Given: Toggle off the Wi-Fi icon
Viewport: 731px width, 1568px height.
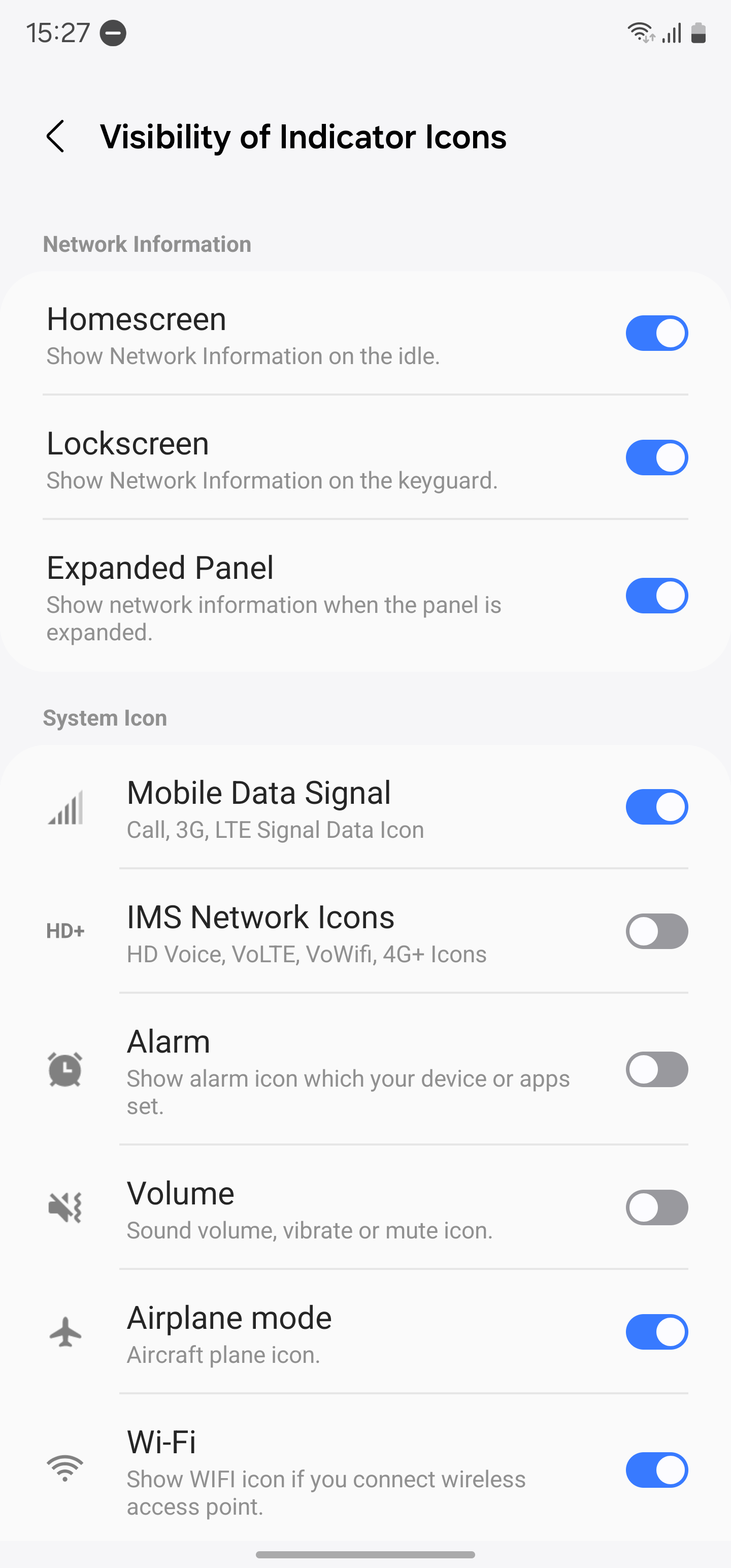Looking at the screenshot, I should coord(656,1470).
